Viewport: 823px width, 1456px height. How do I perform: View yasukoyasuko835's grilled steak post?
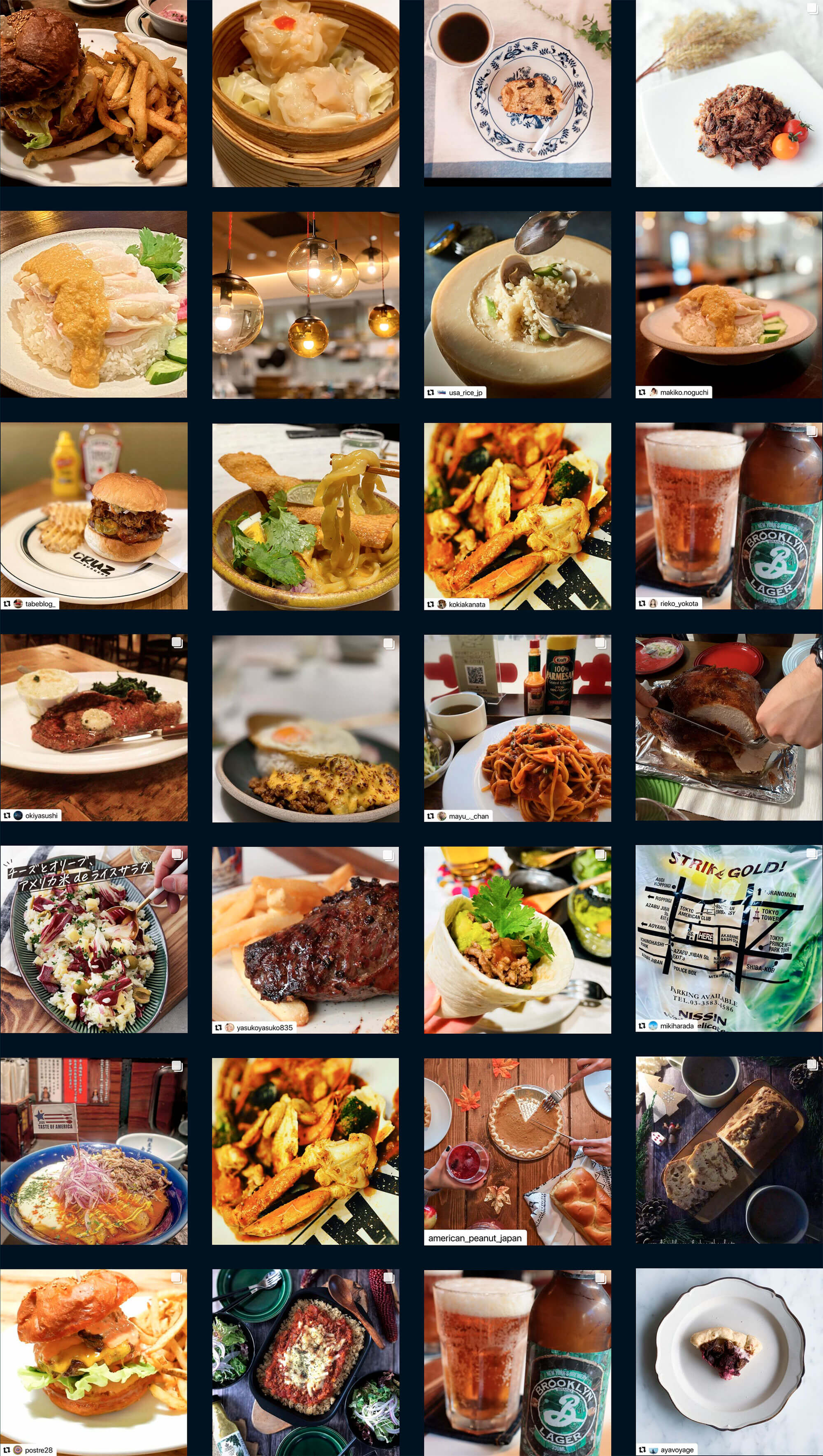pos(305,940)
